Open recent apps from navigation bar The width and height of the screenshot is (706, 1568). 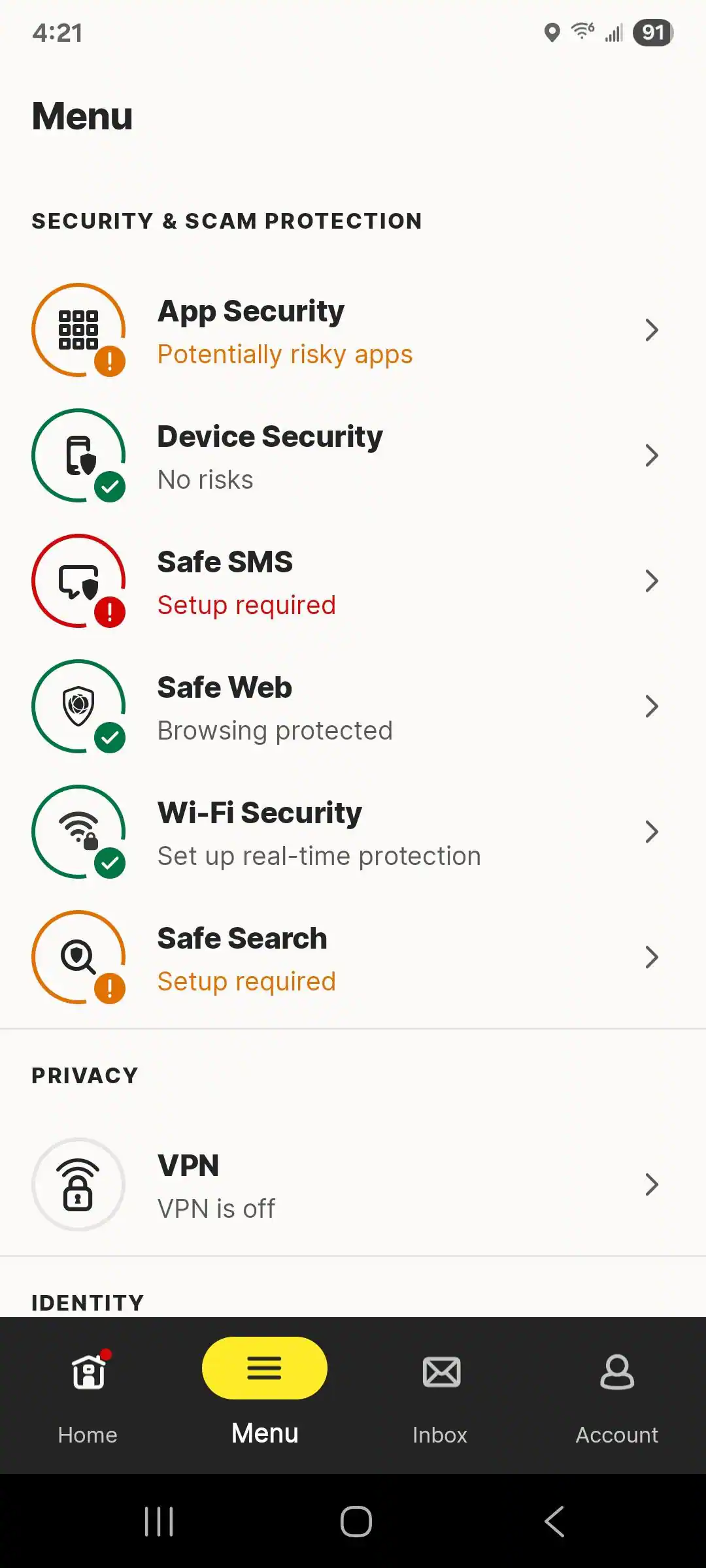(159, 1522)
